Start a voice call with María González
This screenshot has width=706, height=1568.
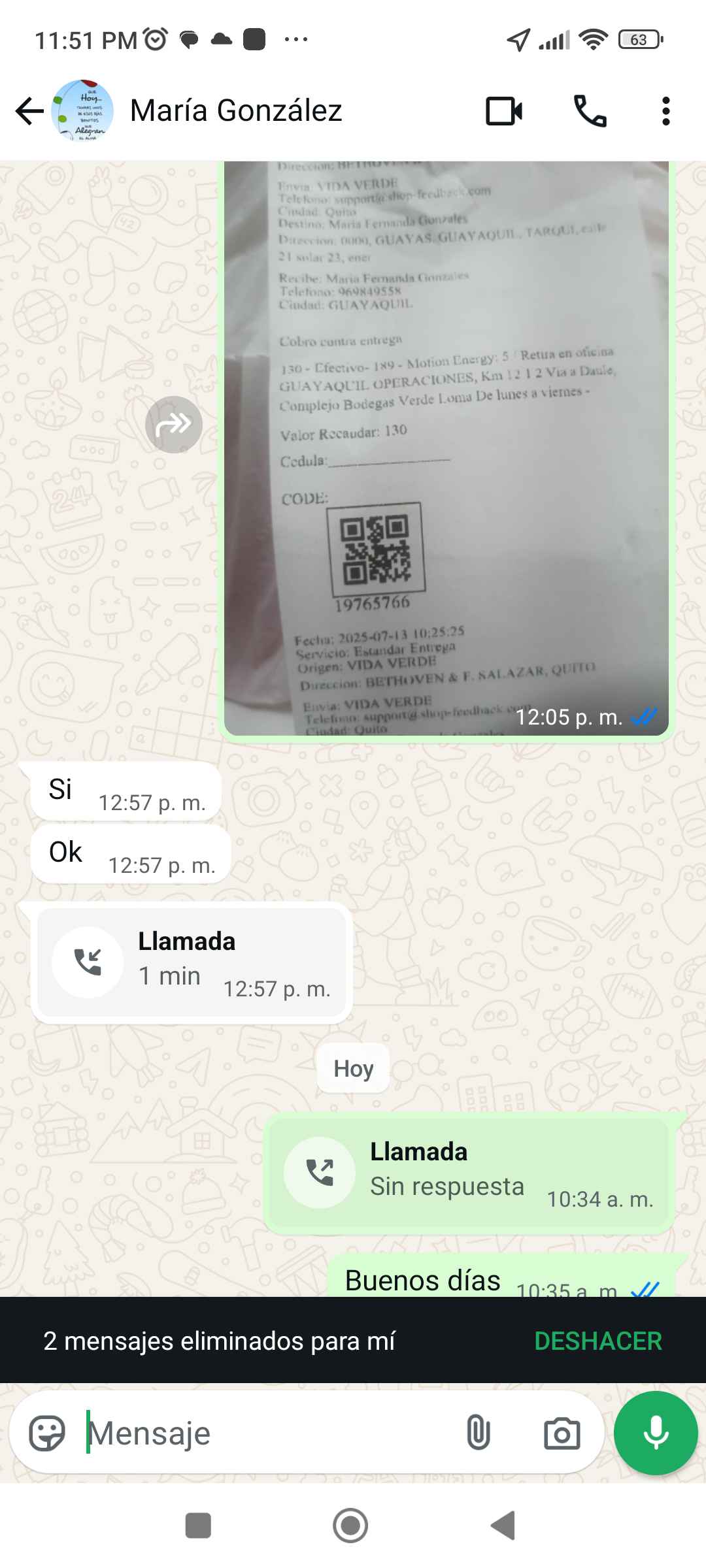tap(590, 111)
